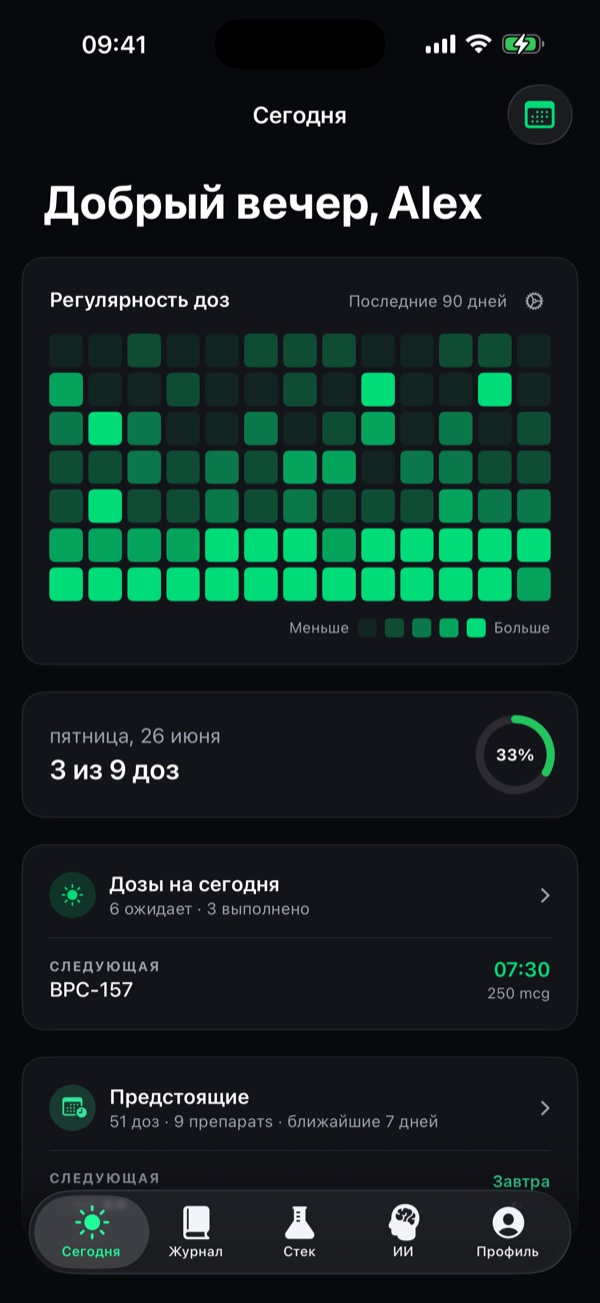The height and width of the screenshot is (1303, 600).
Task: Open the next dose BPC-157
Action: pos(300,980)
